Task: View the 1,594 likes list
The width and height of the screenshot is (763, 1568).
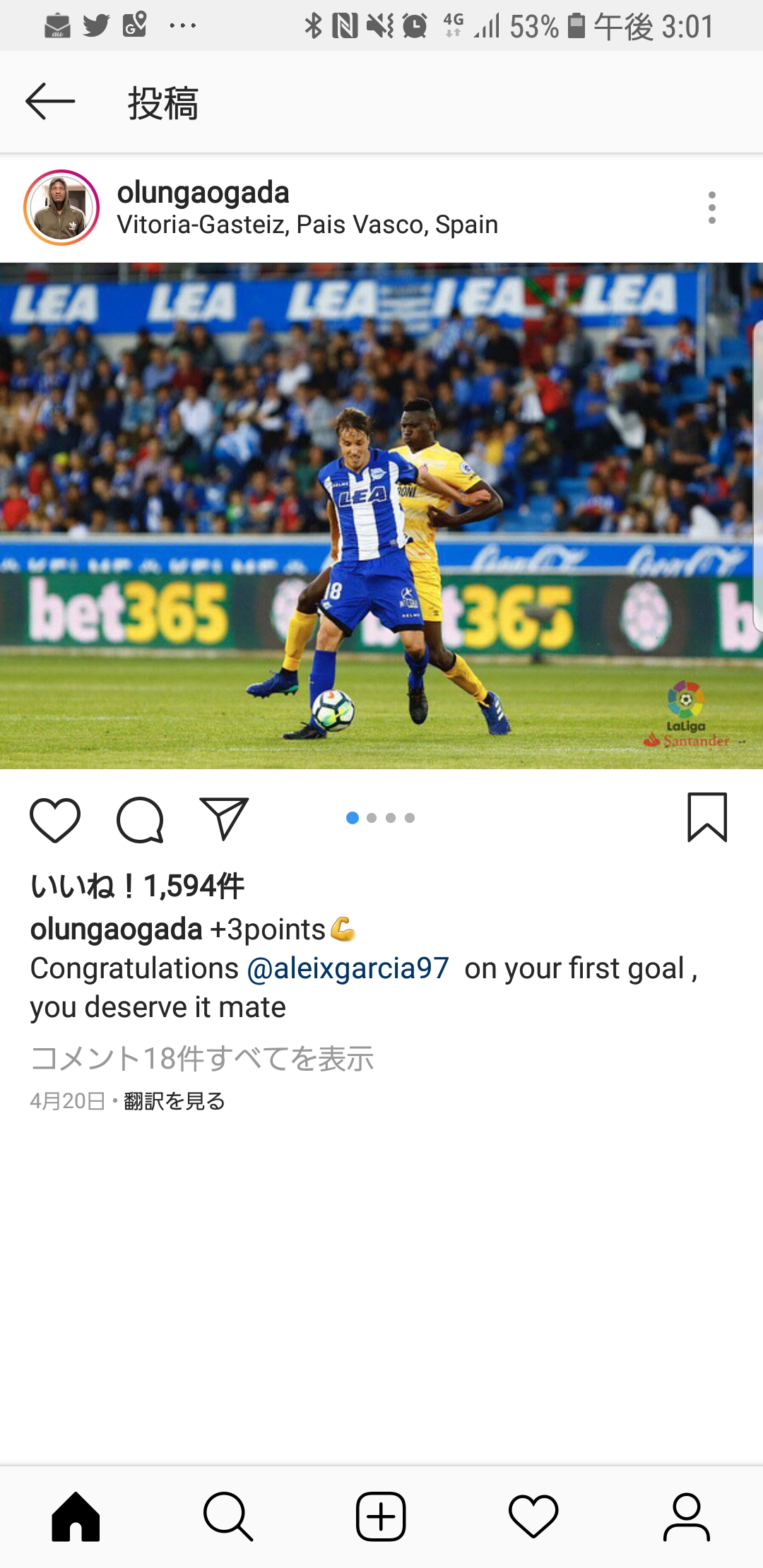Action: (137, 886)
